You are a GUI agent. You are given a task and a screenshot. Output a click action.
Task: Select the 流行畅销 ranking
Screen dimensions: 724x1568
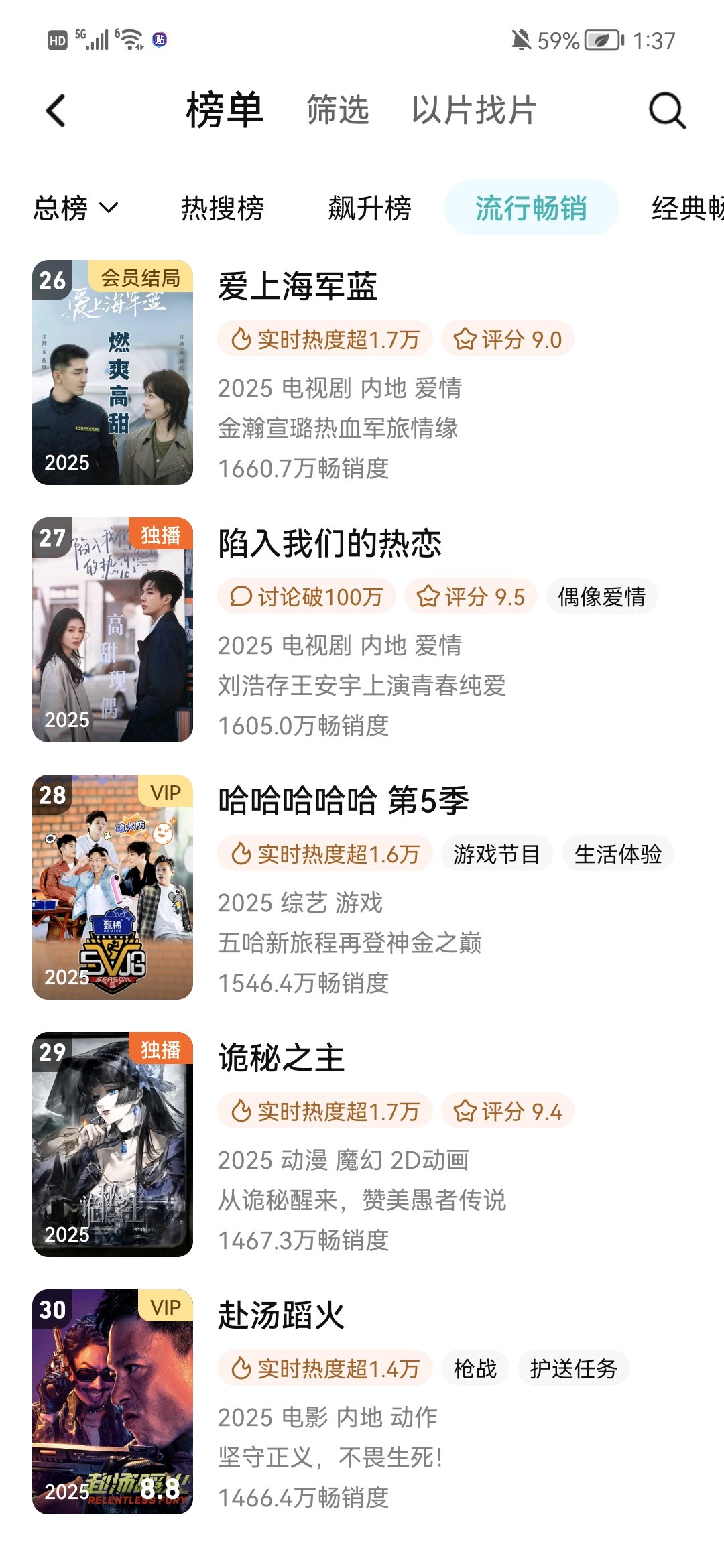click(531, 208)
